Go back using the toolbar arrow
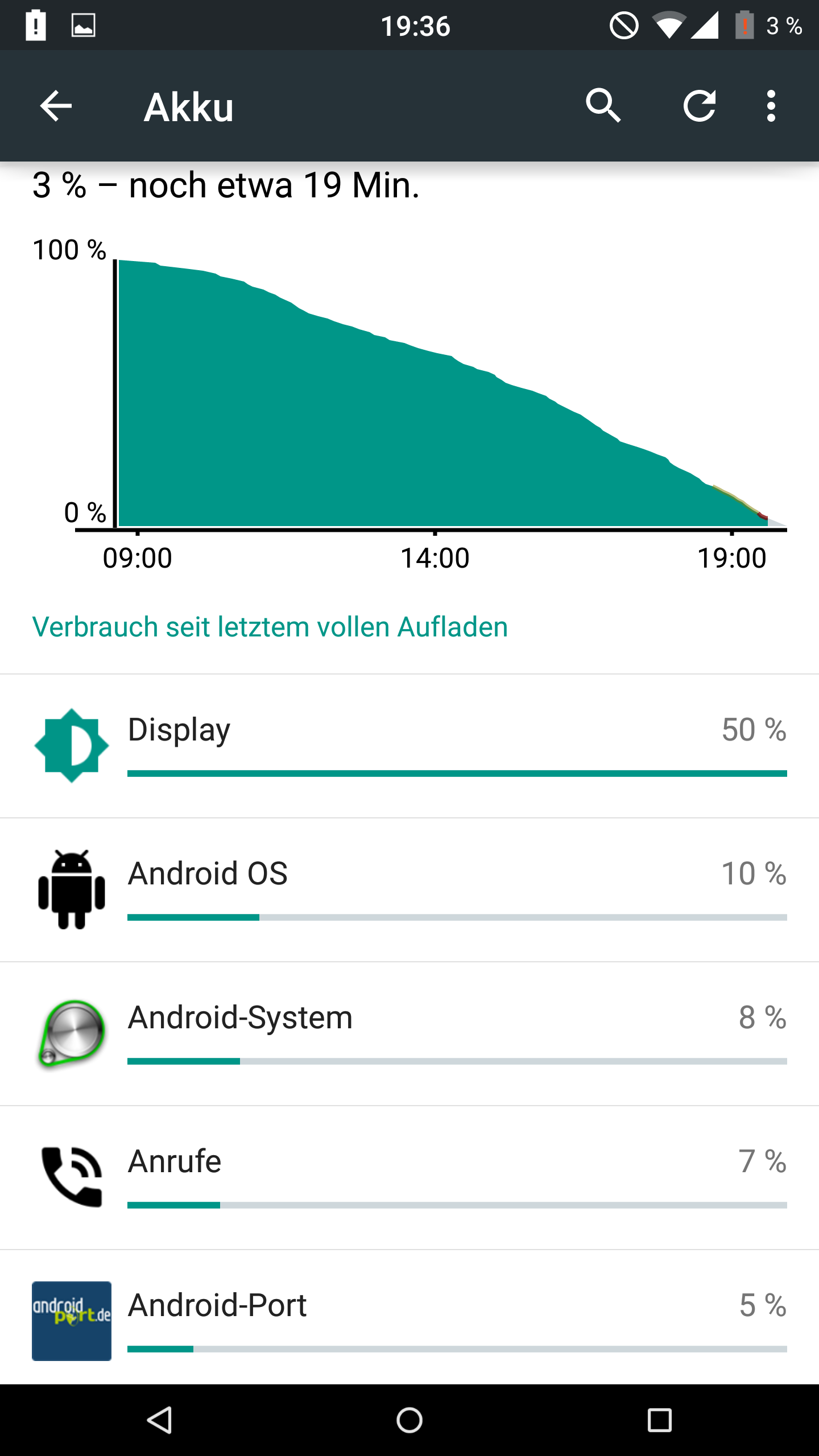This screenshot has height=1456, width=819. tap(56, 106)
